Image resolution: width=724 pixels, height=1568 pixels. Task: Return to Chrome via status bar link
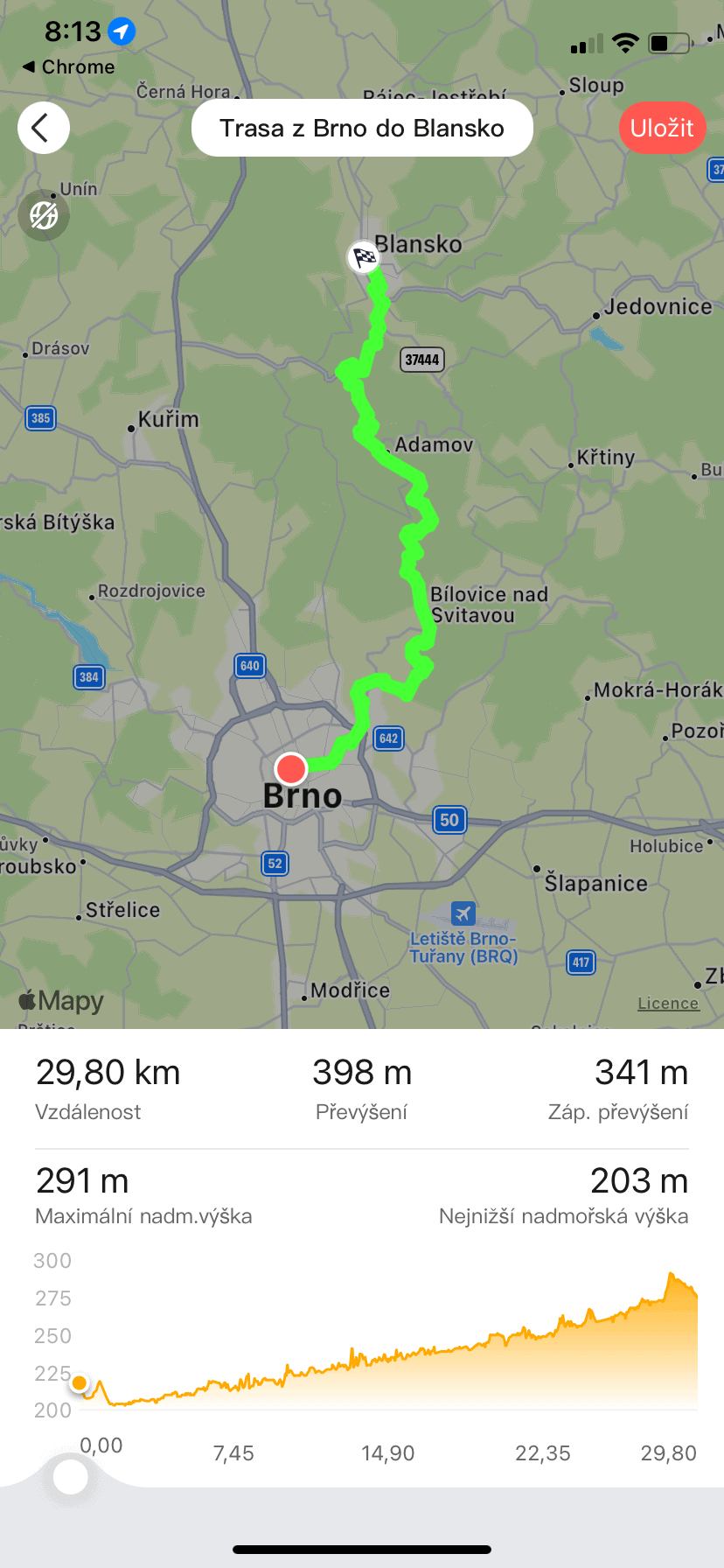click(x=68, y=66)
